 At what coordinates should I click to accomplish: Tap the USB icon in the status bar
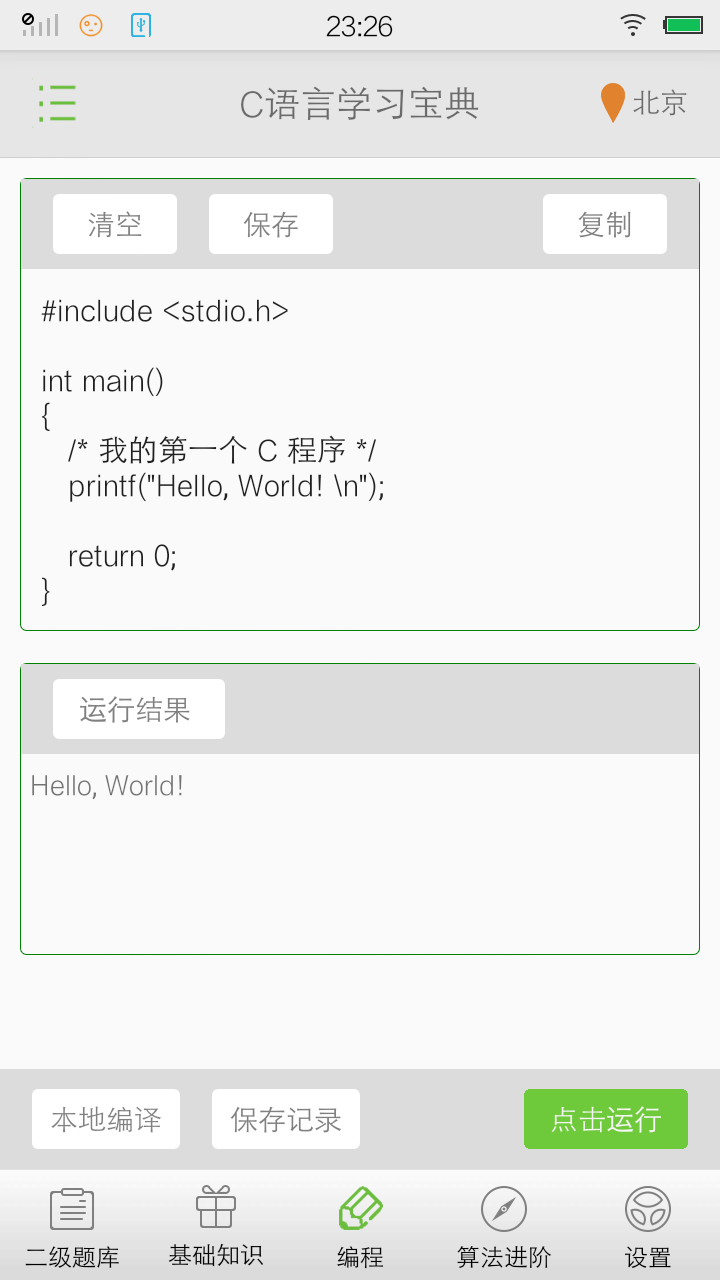tap(139, 25)
